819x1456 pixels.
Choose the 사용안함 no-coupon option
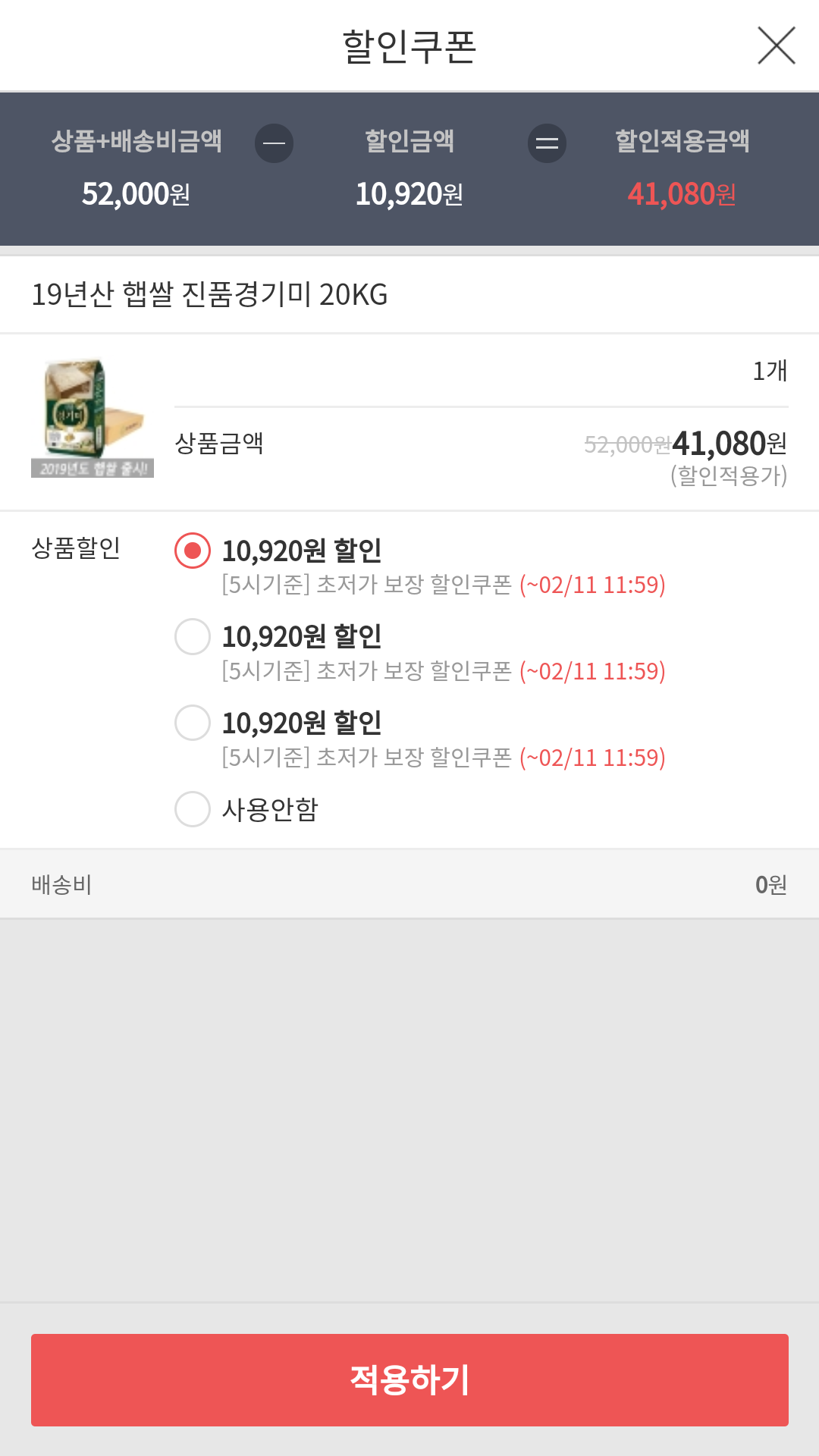(193, 809)
